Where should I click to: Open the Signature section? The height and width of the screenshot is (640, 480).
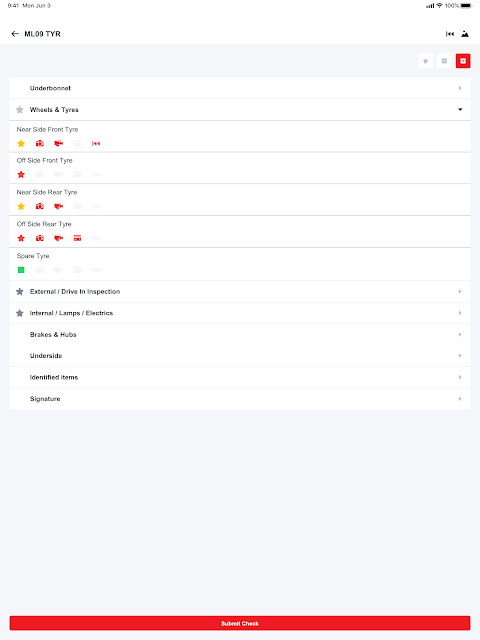(x=240, y=399)
